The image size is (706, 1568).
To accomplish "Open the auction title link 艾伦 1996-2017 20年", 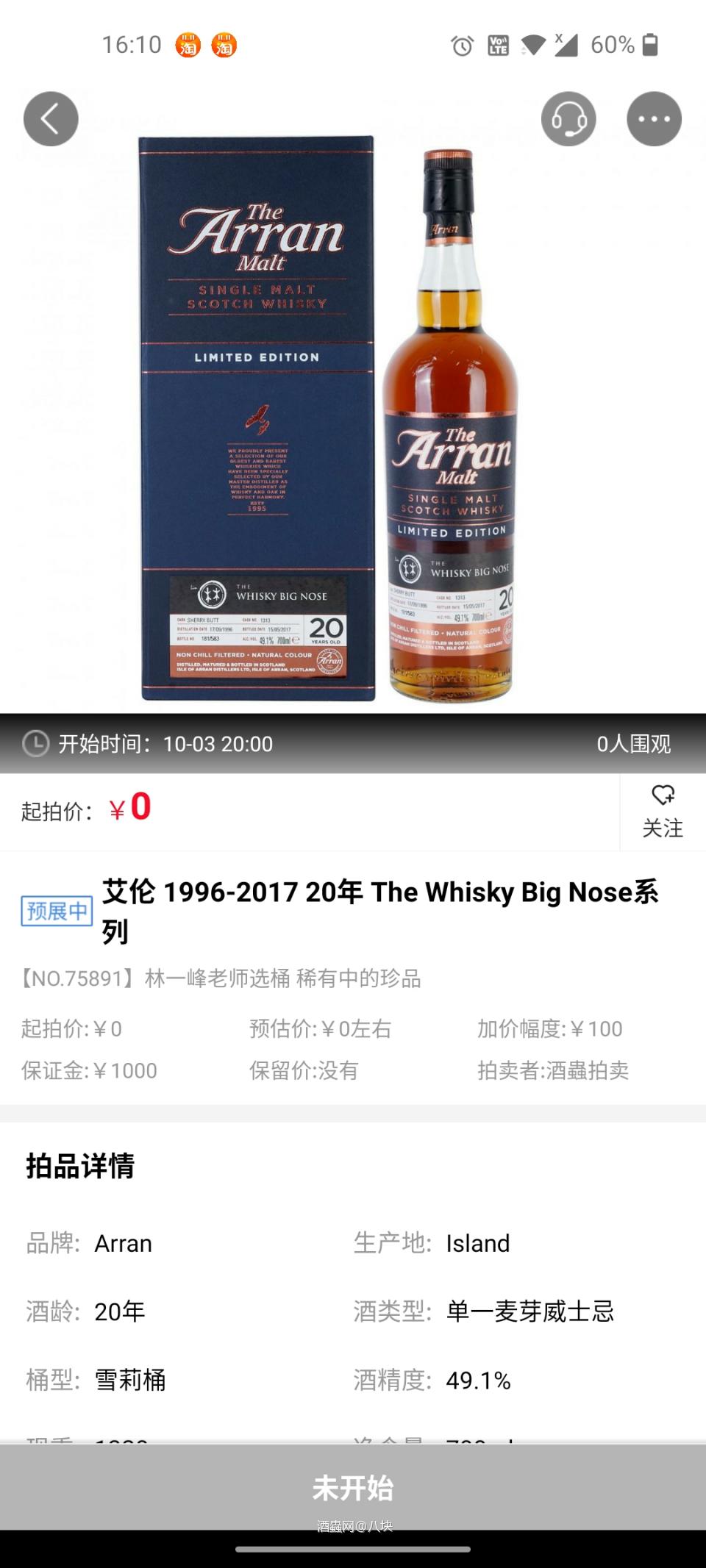I will pos(377,892).
